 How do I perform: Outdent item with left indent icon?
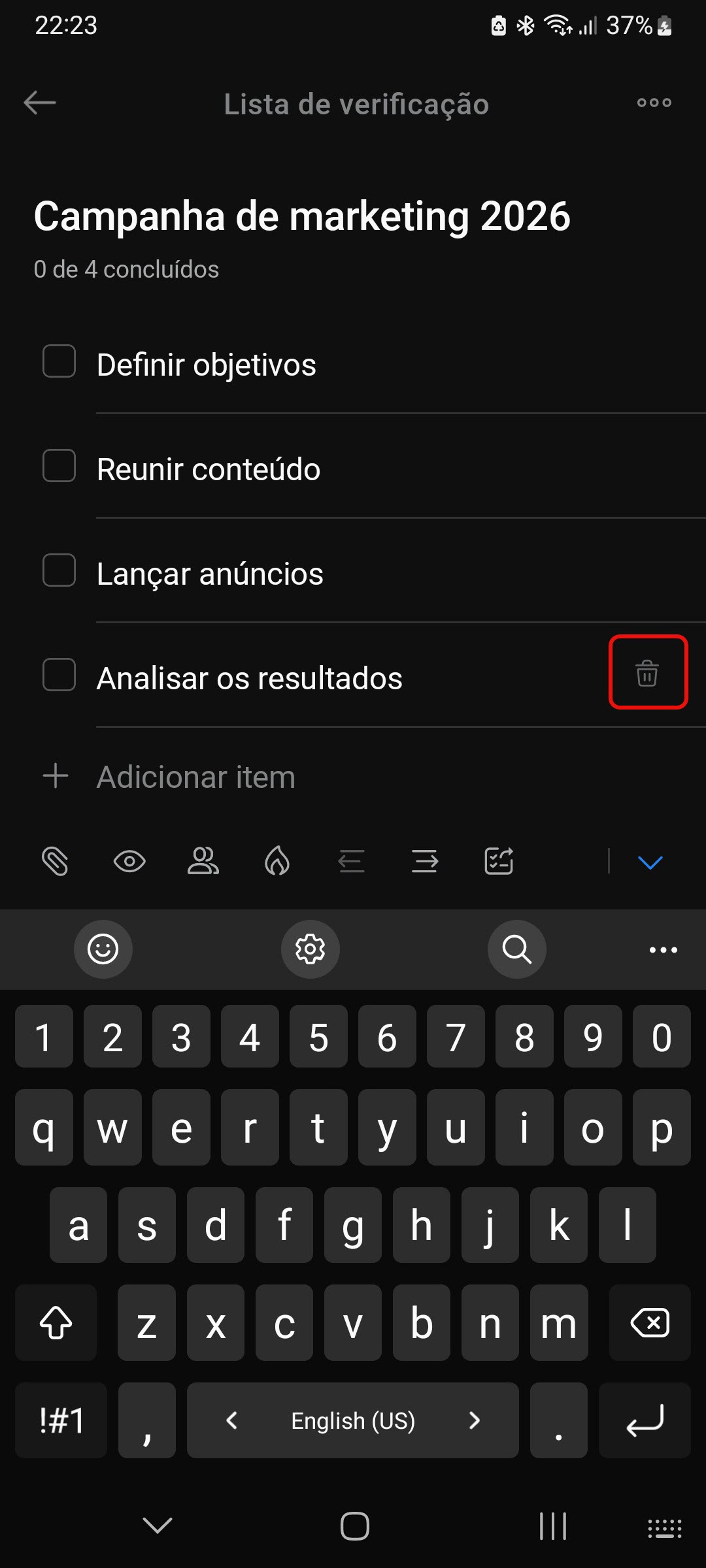[x=352, y=861]
